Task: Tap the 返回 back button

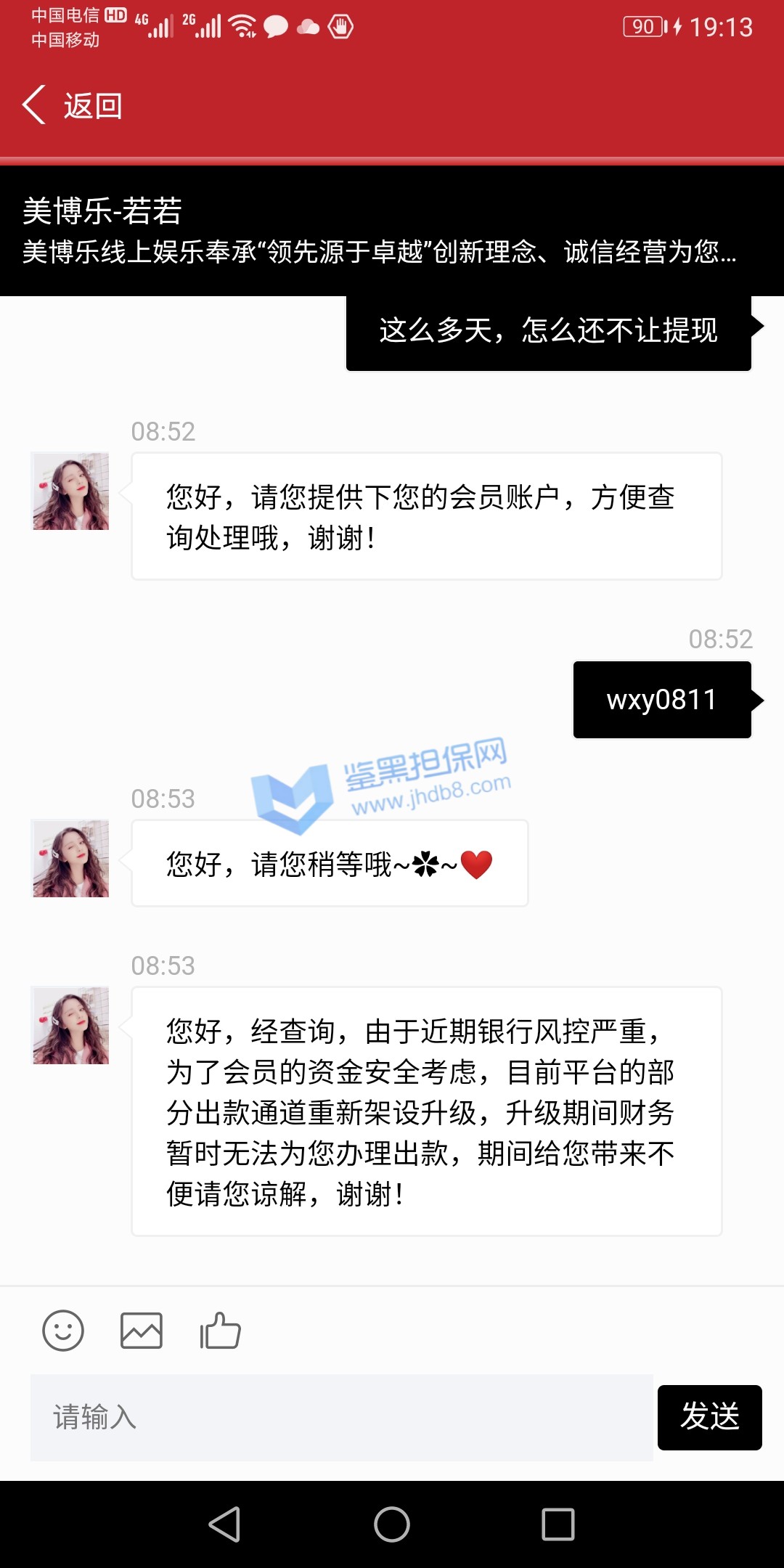Action: (x=73, y=106)
